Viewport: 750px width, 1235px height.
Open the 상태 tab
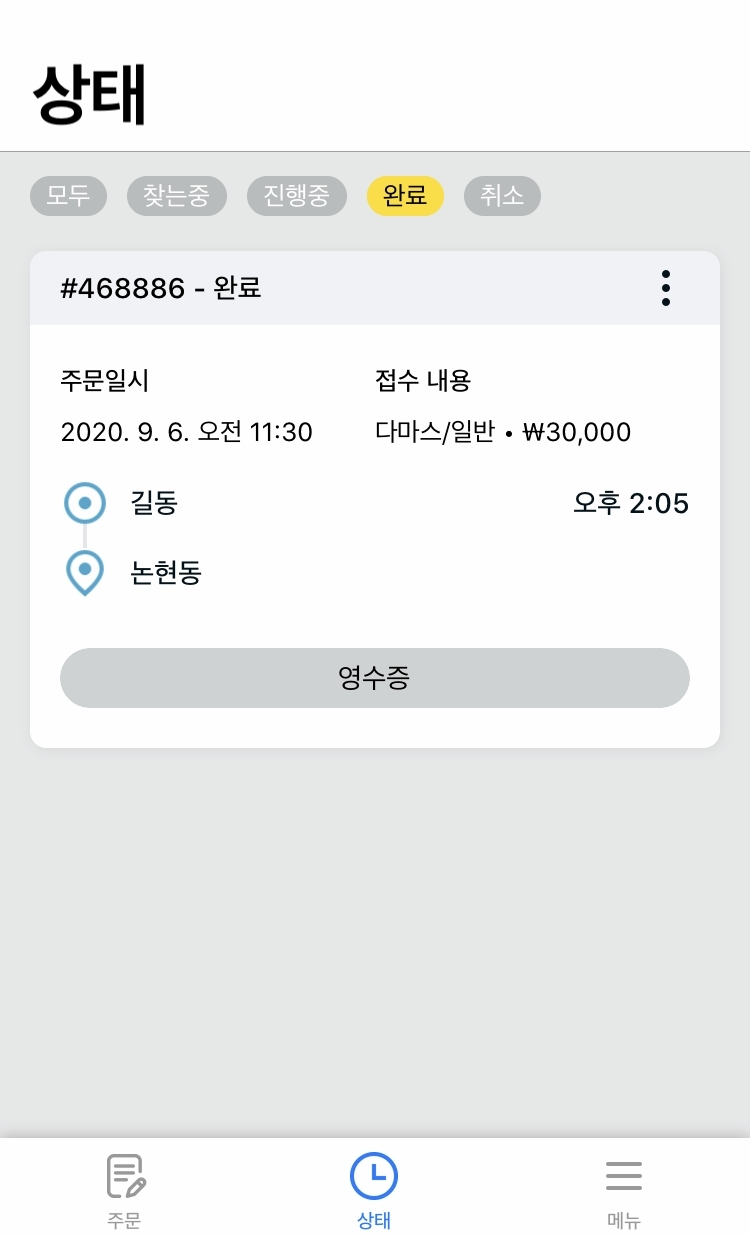click(x=374, y=1190)
